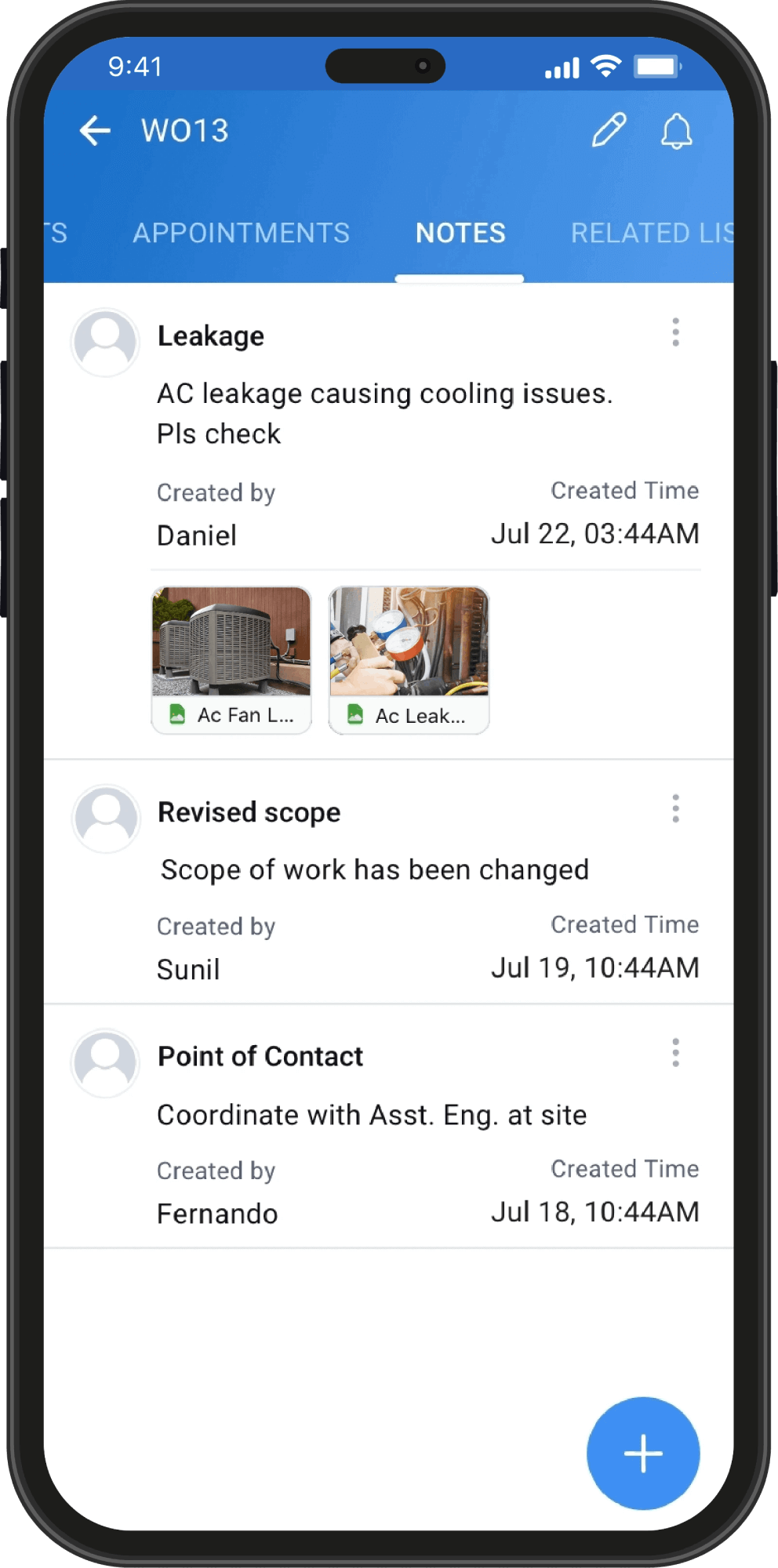The width and height of the screenshot is (778, 1568).
Task: Tap the image file icon on Ac Fan attachment
Action: [x=176, y=715]
